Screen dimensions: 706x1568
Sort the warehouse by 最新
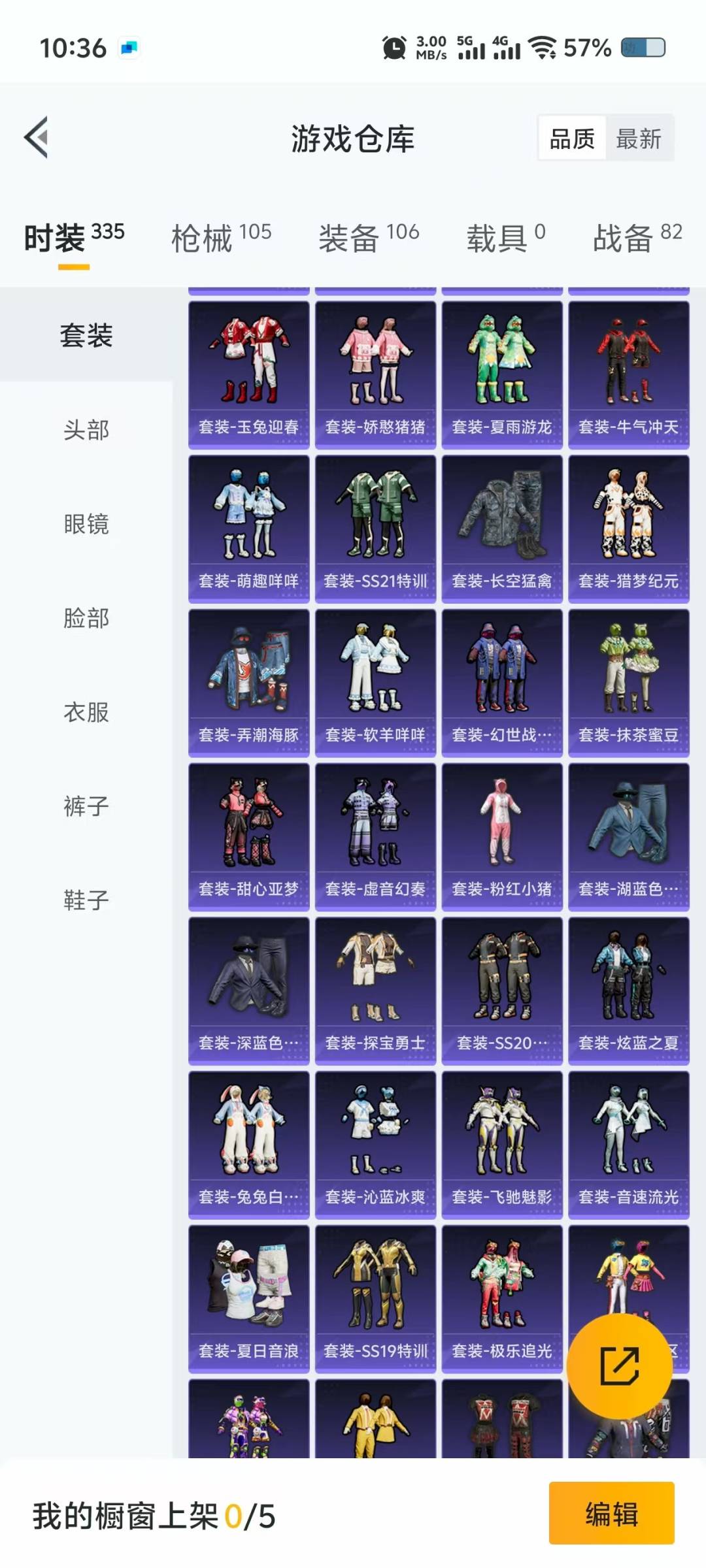(639, 139)
